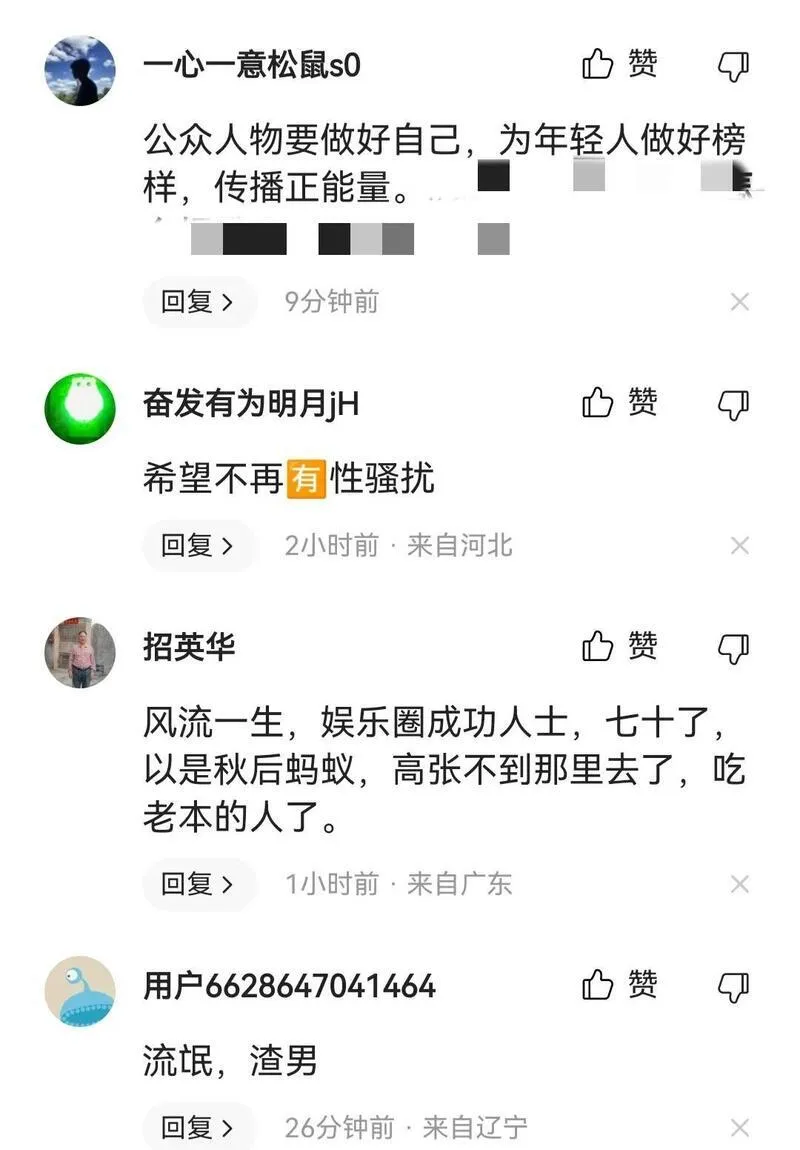Open 奋发有为明月jH's green avatar
Image resolution: width=800 pixels, height=1150 pixels.
tap(80, 409)
